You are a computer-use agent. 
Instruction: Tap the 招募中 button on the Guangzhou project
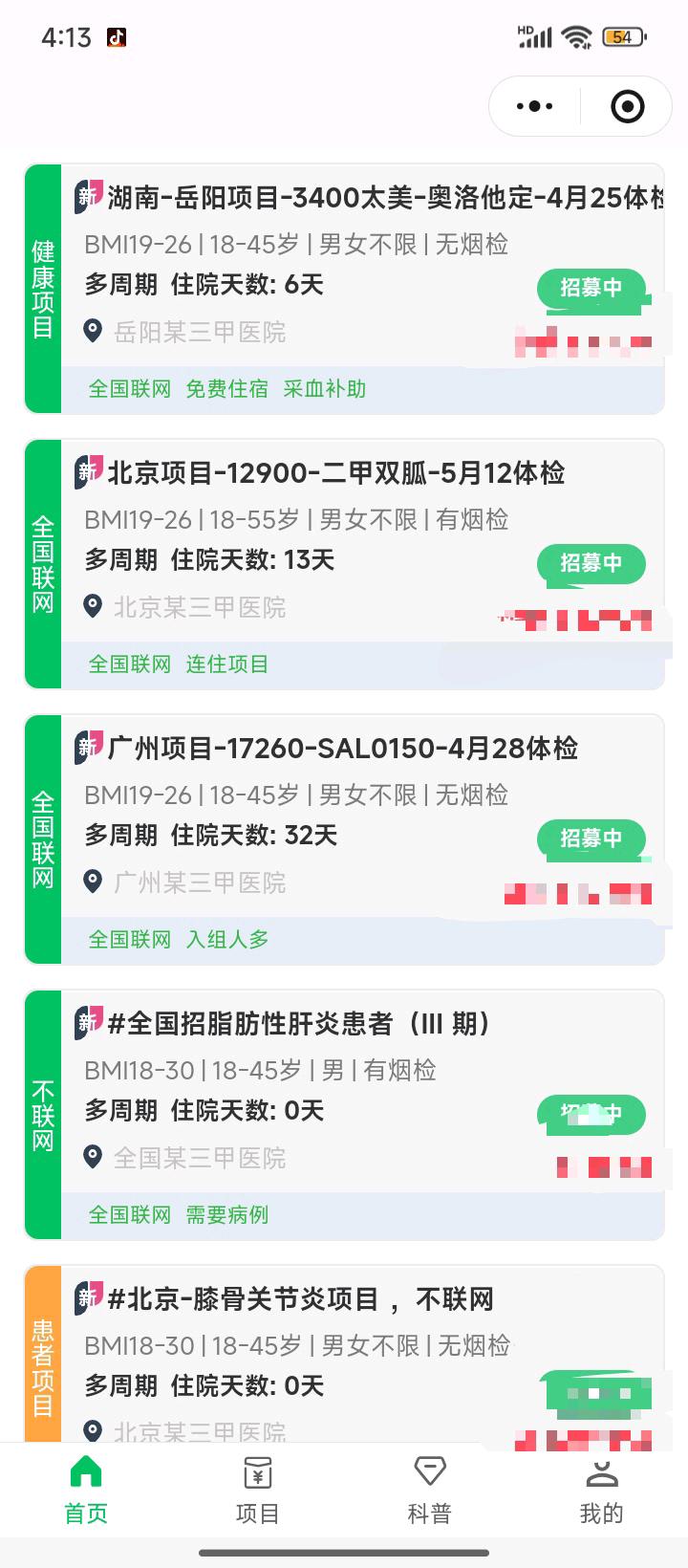[x=591, y=839]
